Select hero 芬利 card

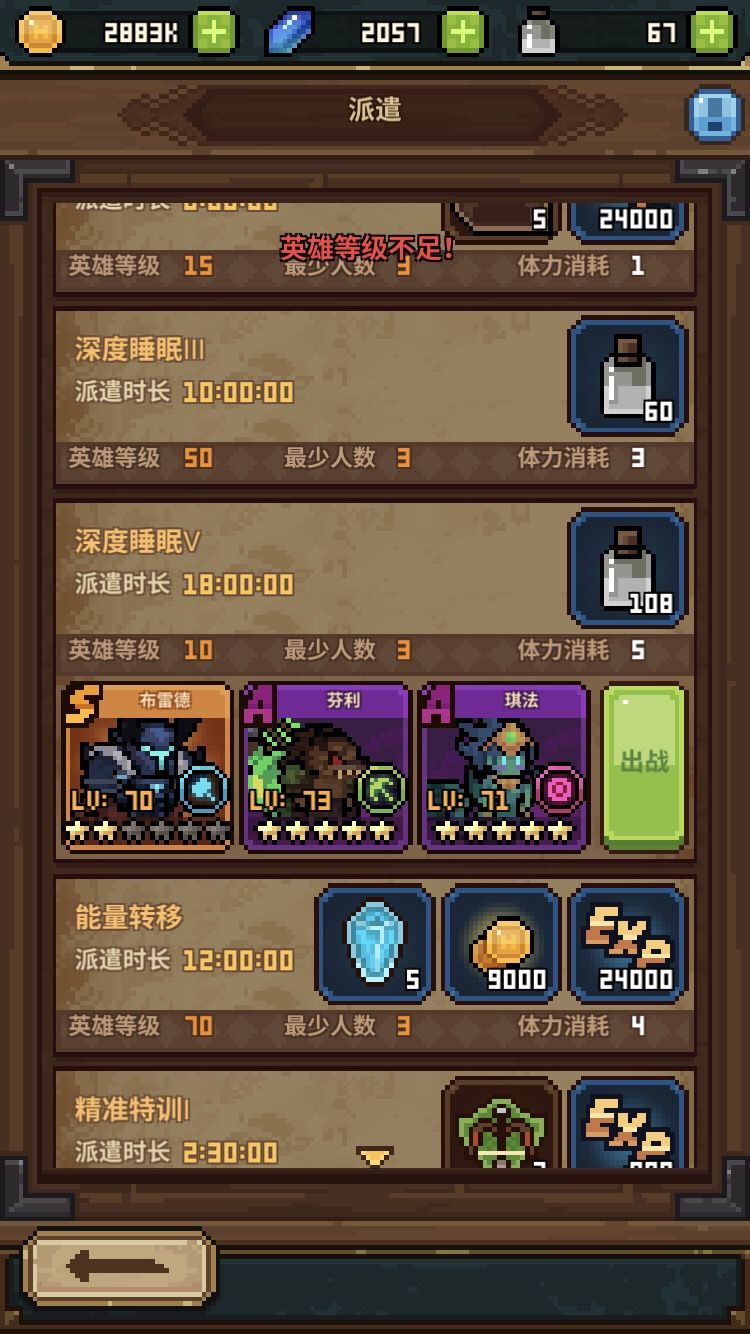[x=326, y=767]
